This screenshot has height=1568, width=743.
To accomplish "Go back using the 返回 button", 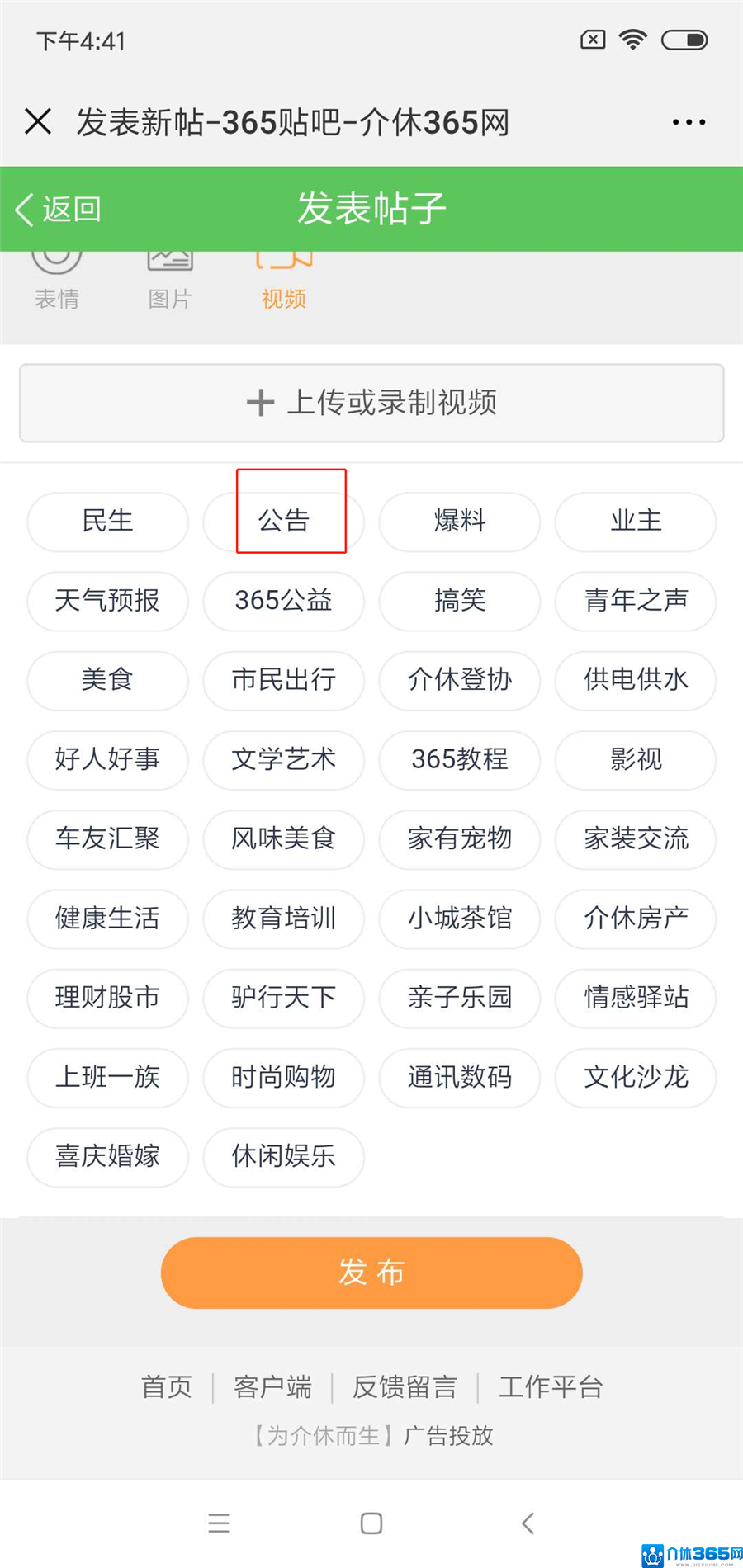I will click(x=58, y=209).
